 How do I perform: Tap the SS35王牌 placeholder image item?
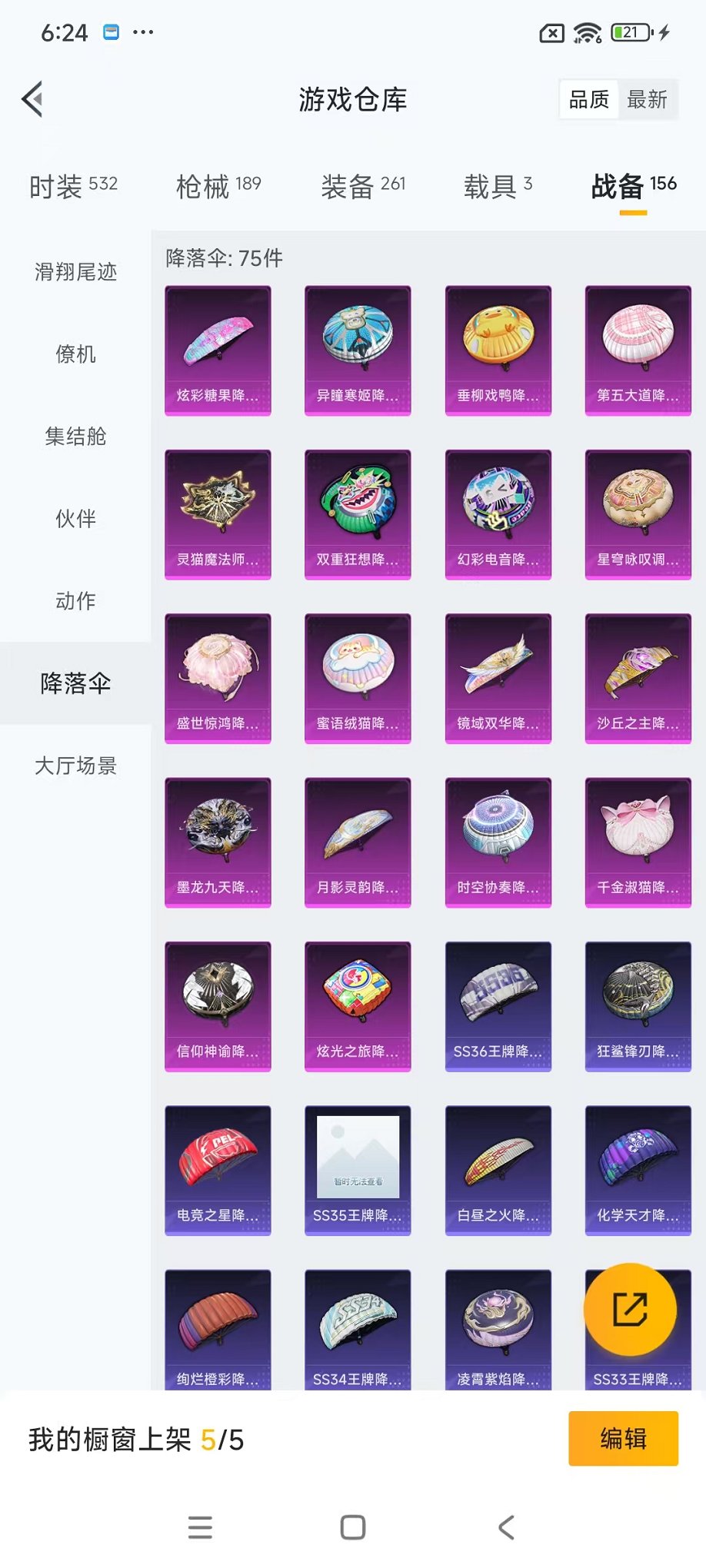(358, 1170)
